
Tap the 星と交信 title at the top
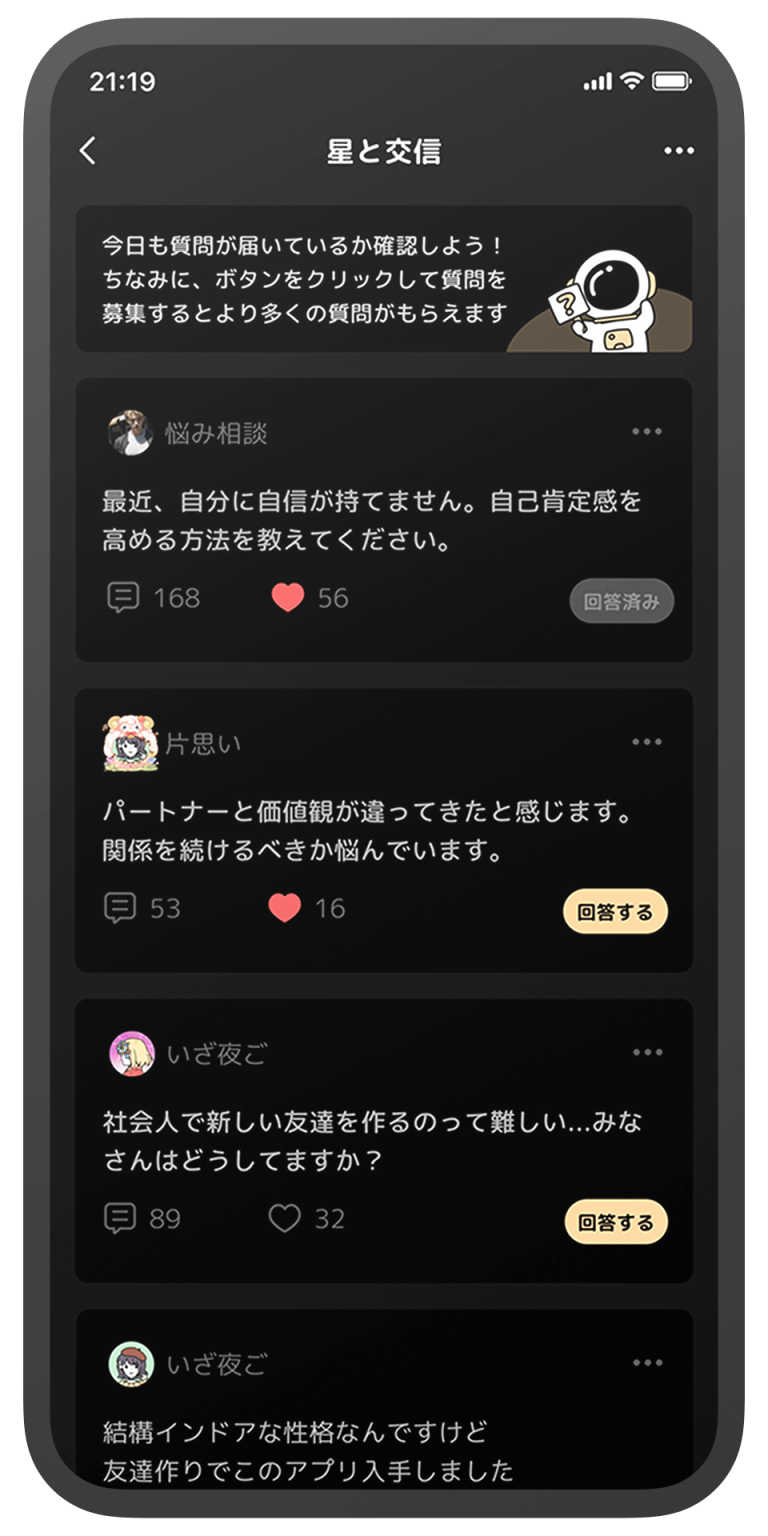click(x=384, y=150)
